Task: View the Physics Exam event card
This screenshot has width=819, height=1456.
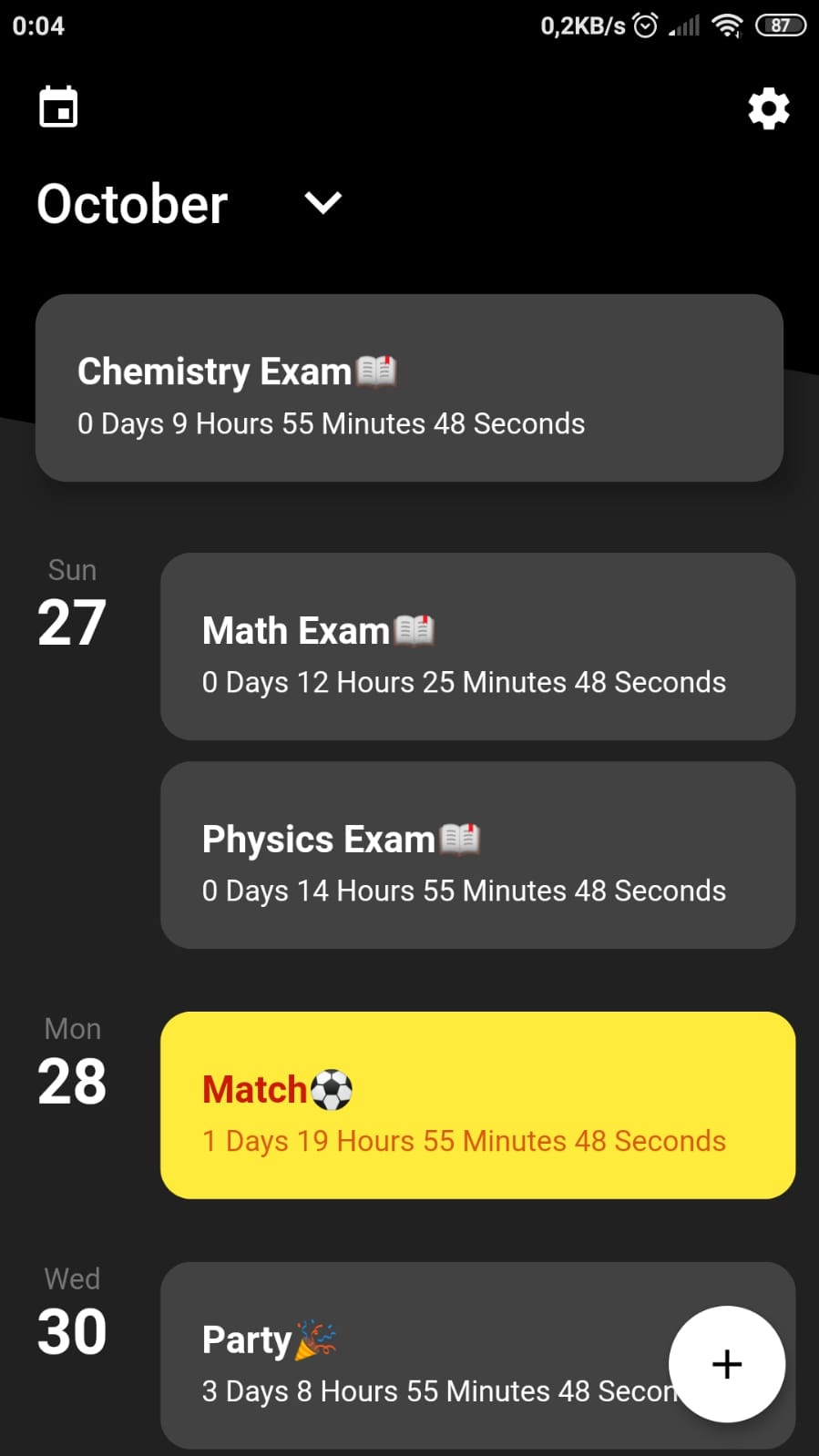Action: 477,855
